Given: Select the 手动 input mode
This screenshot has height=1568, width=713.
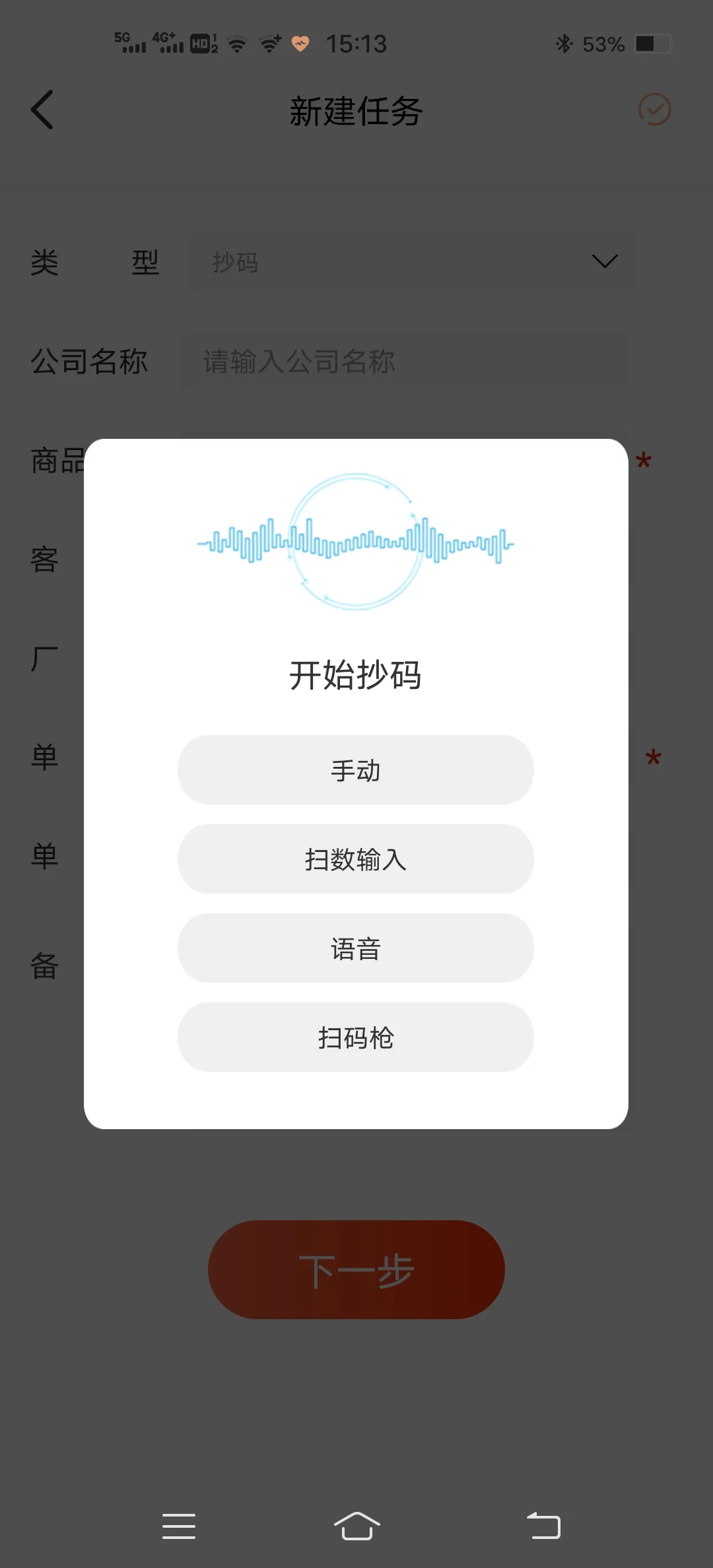Looking at the screenshot, I should (x=355, y=769).
